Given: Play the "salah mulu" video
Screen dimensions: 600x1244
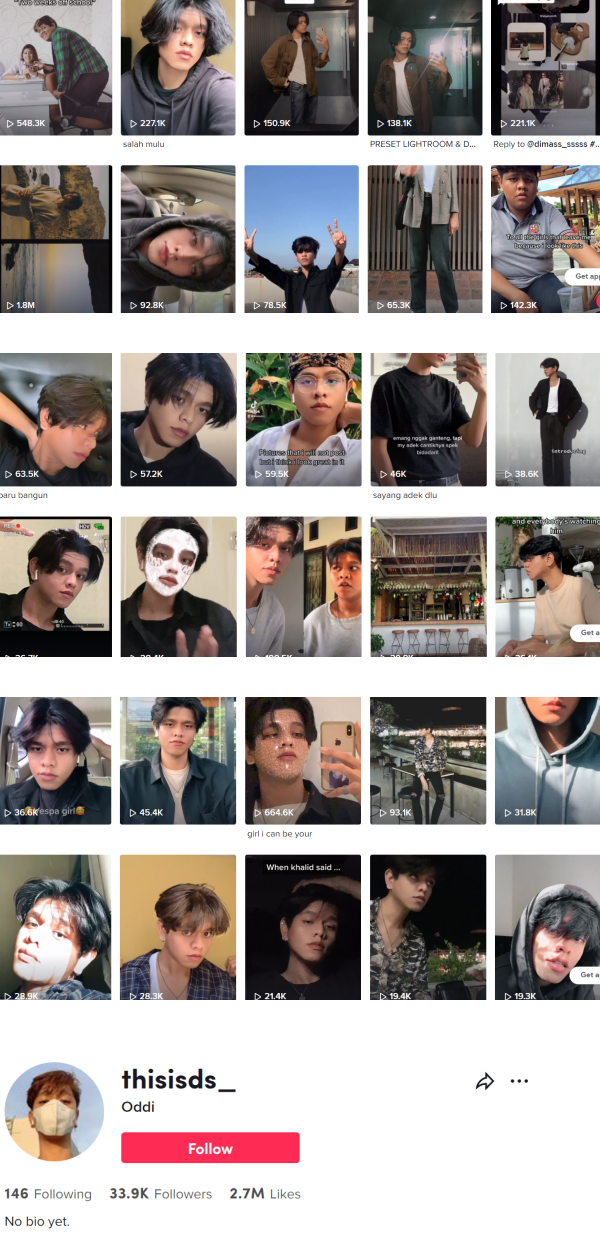Looking at the screenshot, I should pos(178,65).
